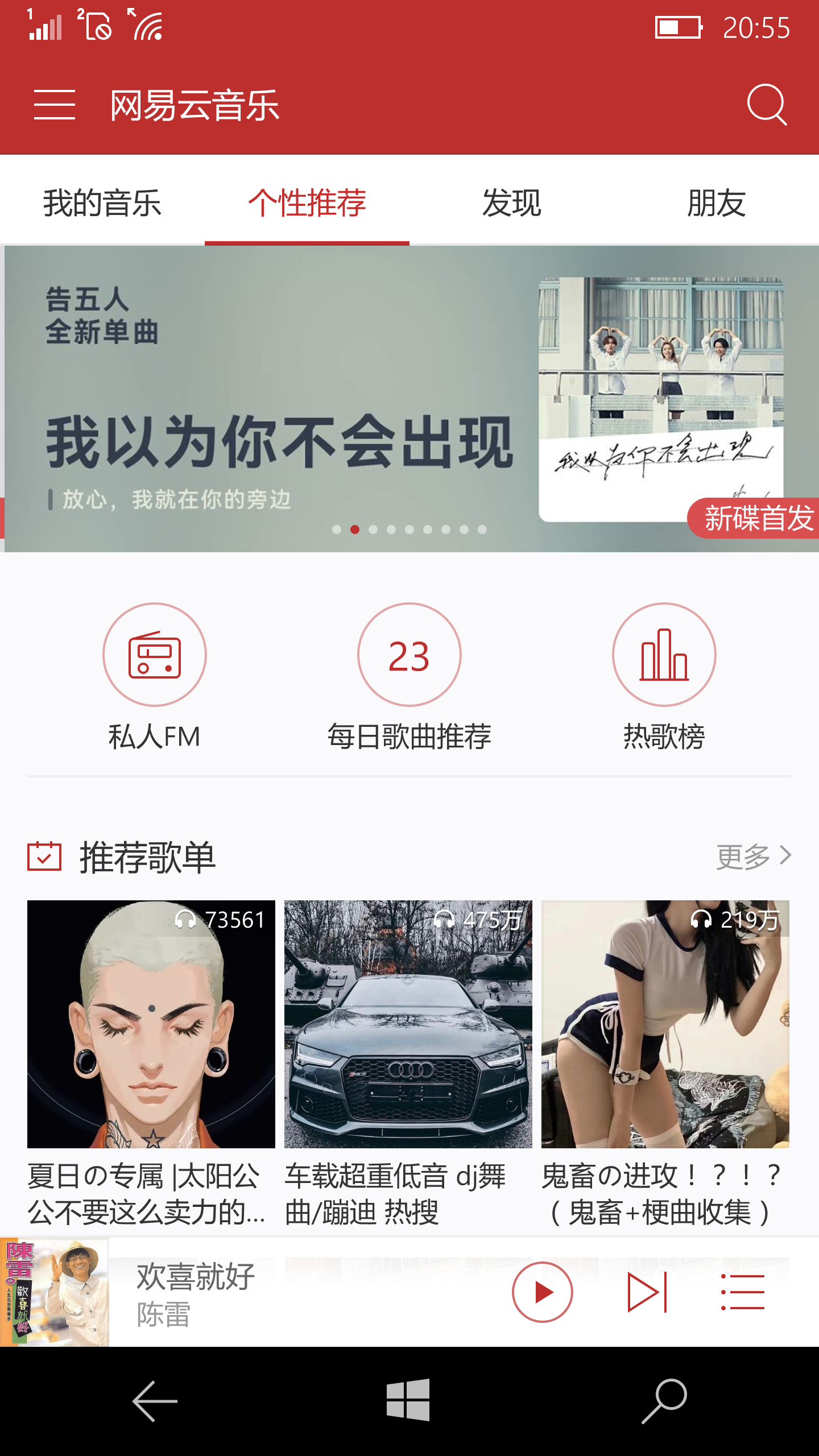
Task: View the 热歌榜 chart
Action: coord(664,655)
